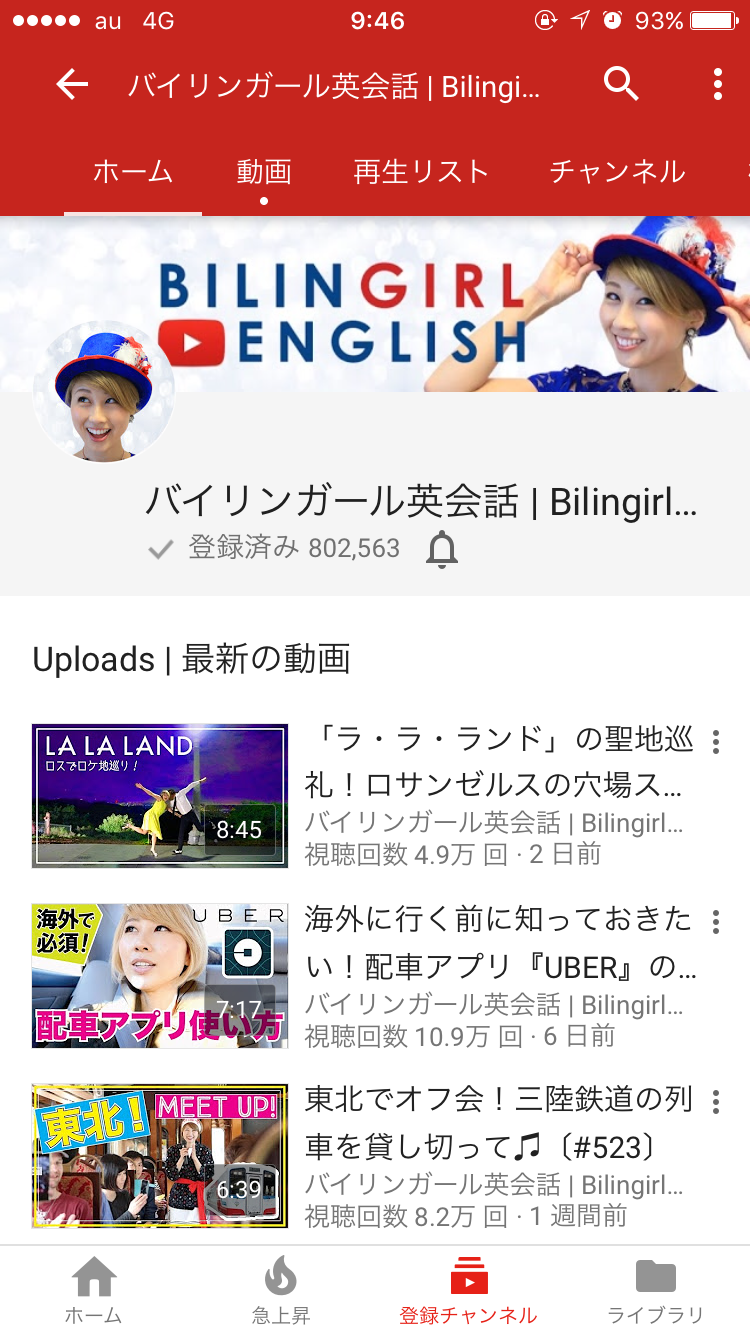Open options for the 東北でオフ会 video

click(x=716, y=1102)
